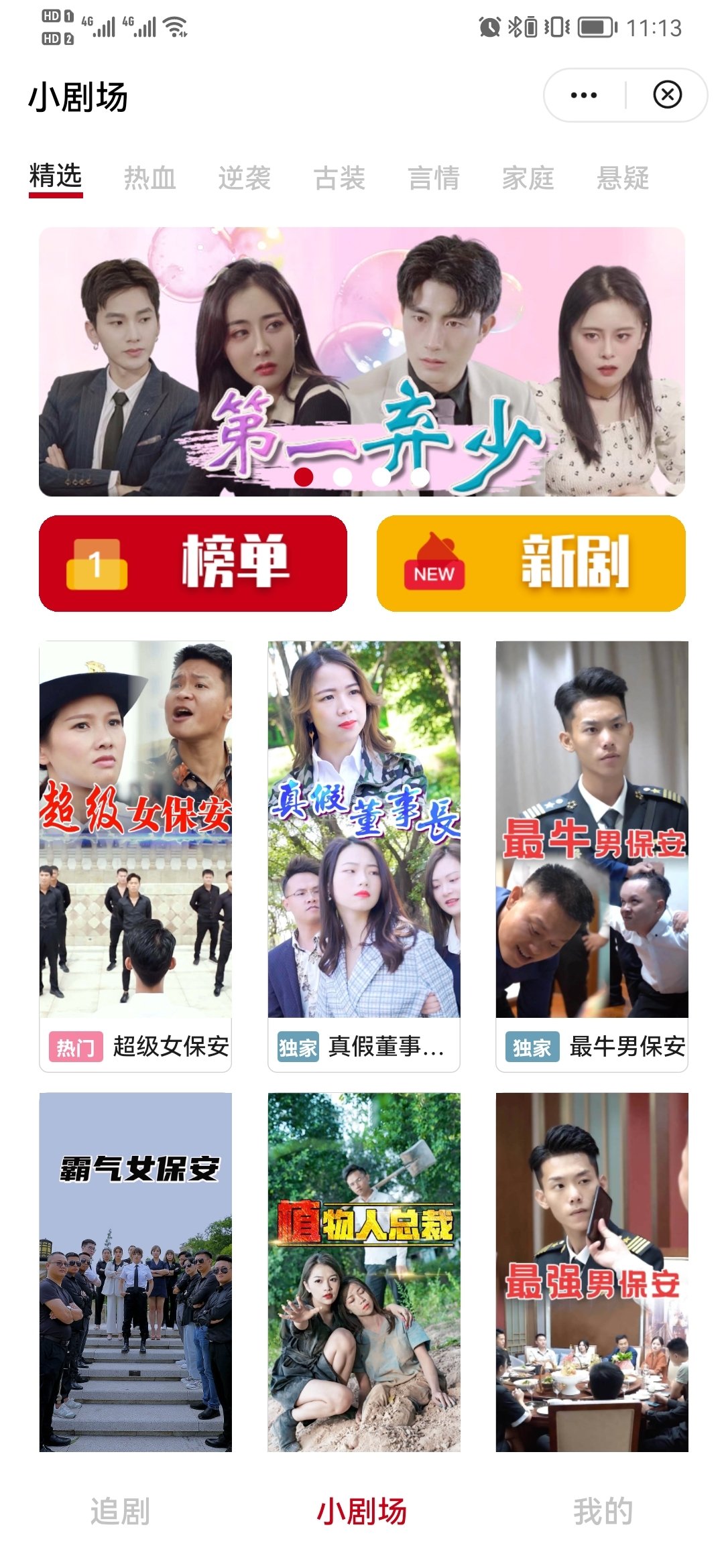The height and width of the screenshot is (1568, 724).
Task: Open the 榜单 rankings button
Action: coord(193,563)
